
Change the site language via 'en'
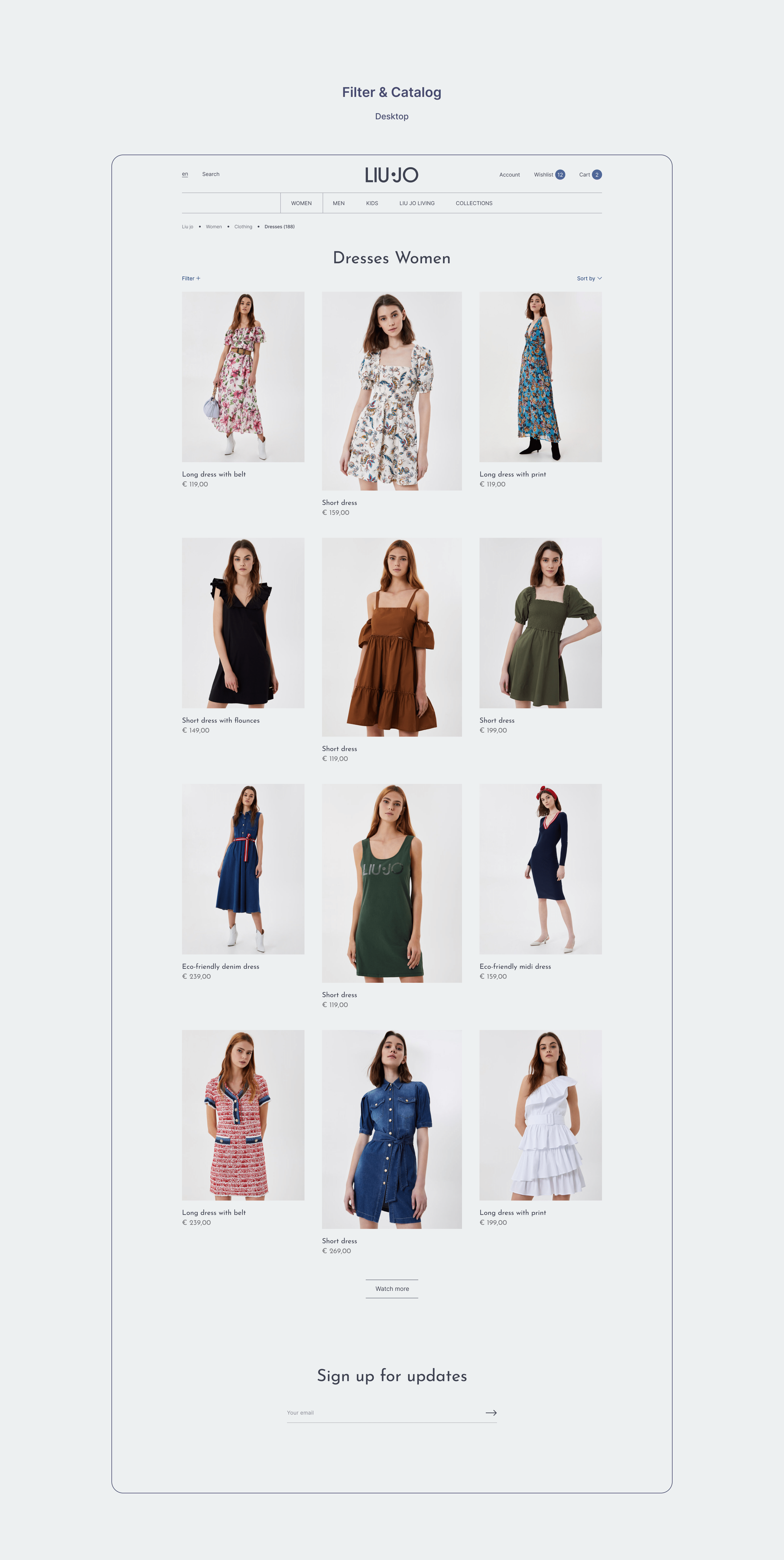click(185, 174)
